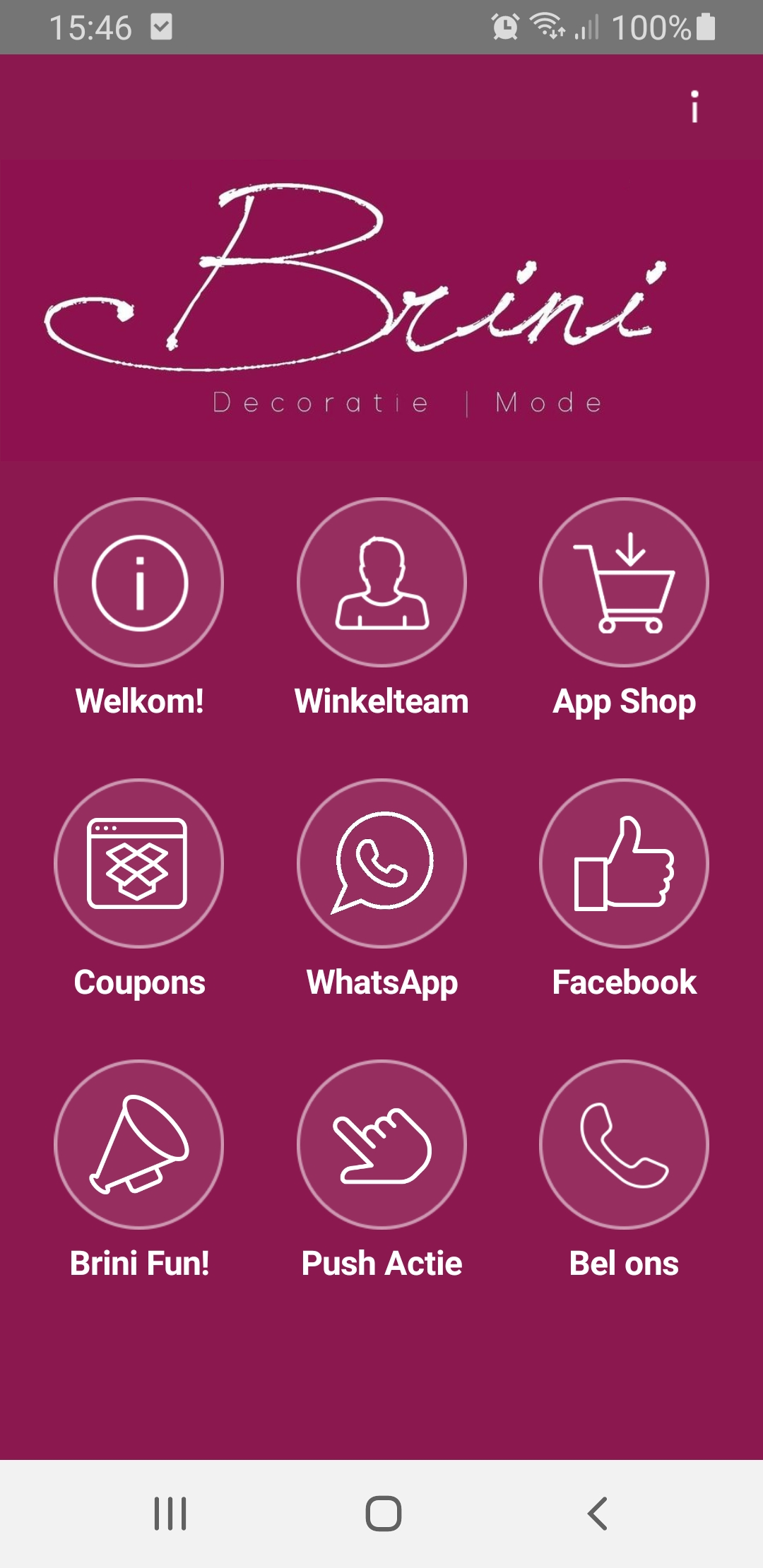Open the app info with the top-right i
The width and height of the screenshot is (763, 1568).
click(x=695, y=107)
